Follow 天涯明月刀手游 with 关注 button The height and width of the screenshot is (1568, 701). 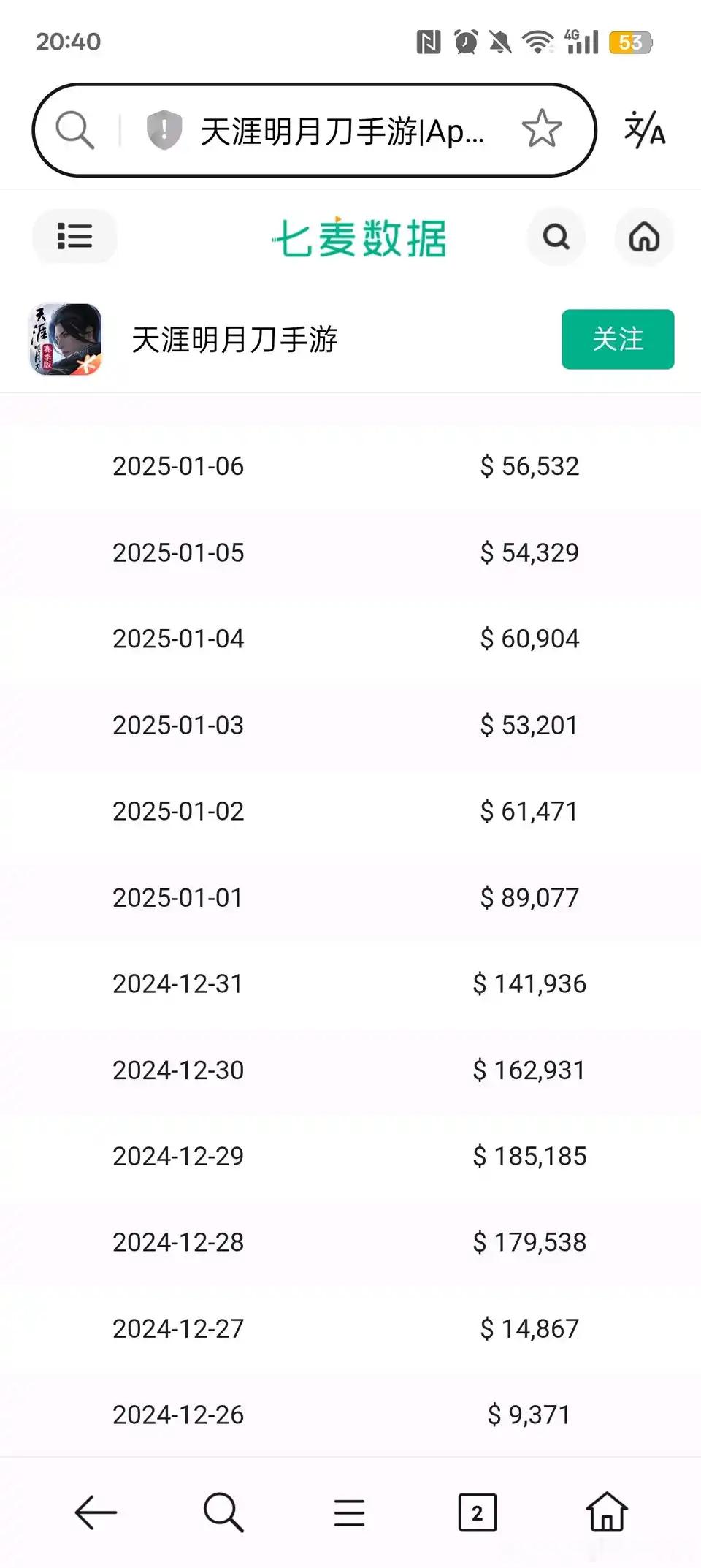coord(618,339)
